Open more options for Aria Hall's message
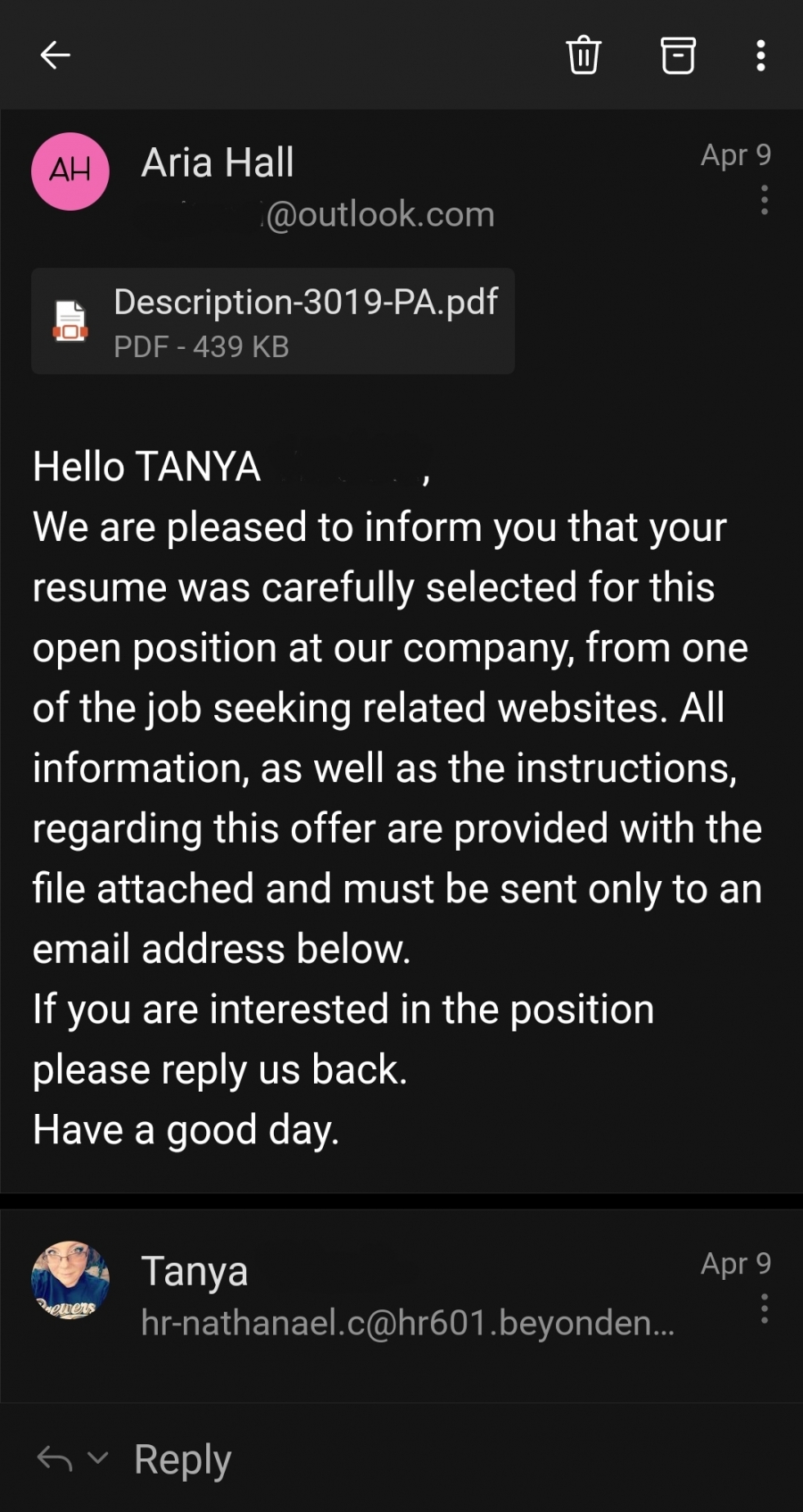This screenshot has width=803, height=1512. [765, 200]
